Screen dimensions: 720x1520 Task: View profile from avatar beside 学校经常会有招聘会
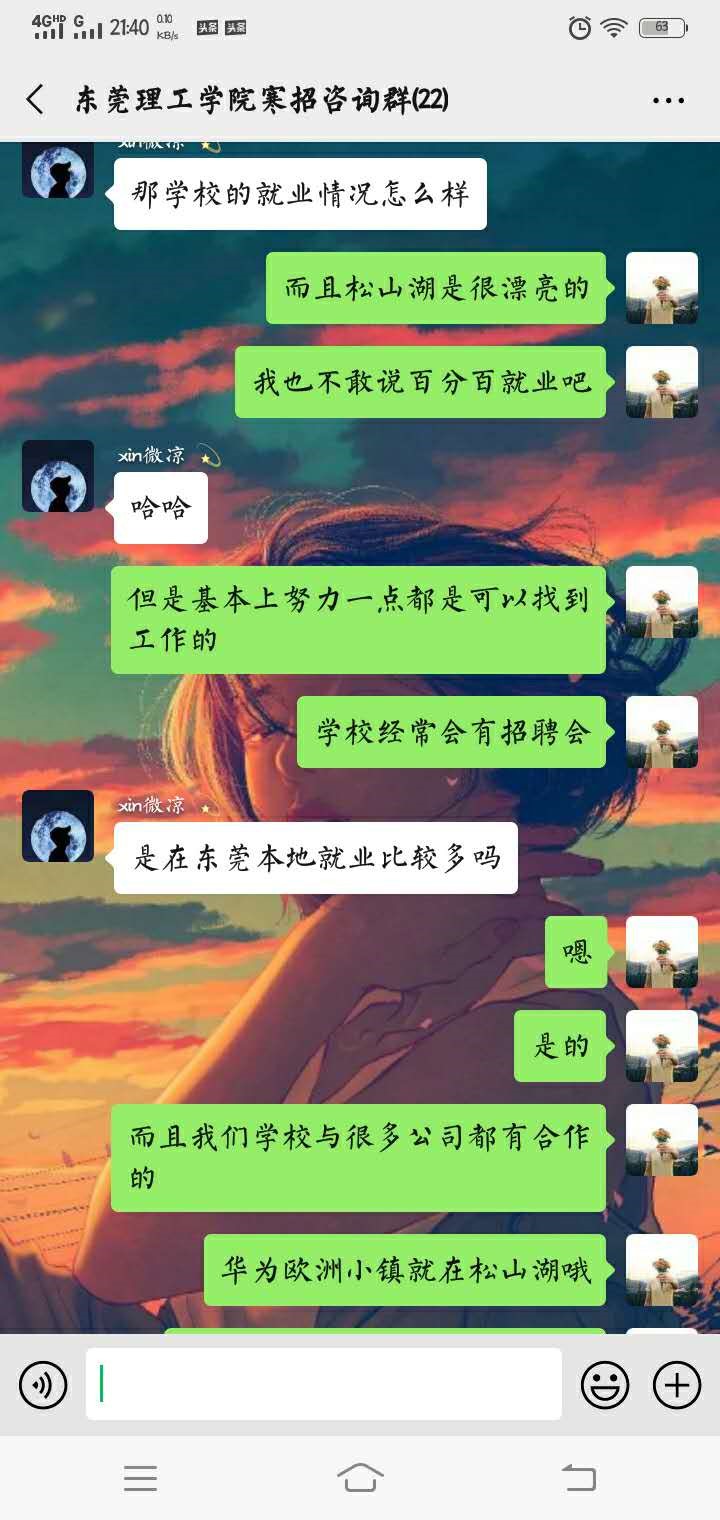662,732
